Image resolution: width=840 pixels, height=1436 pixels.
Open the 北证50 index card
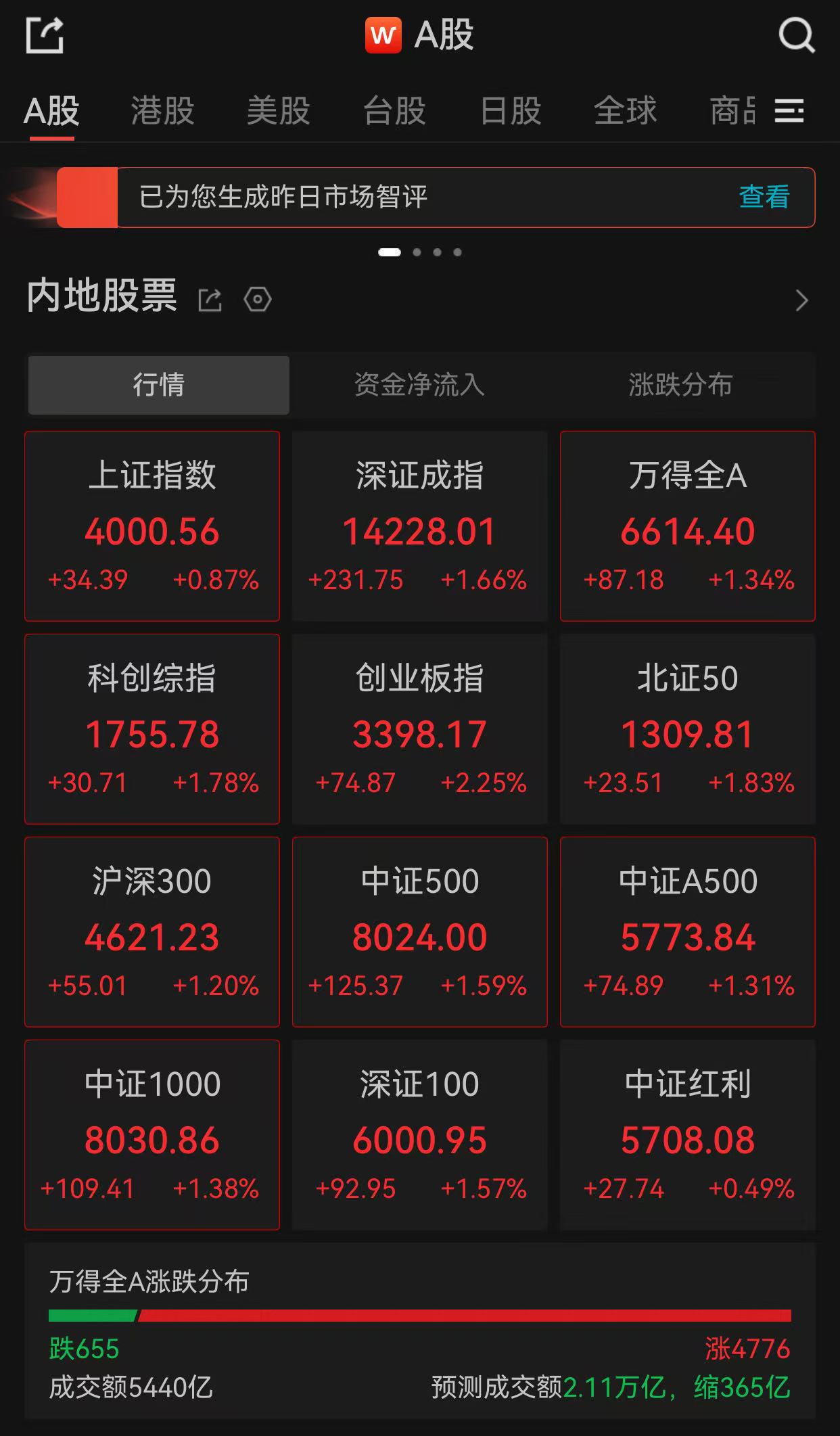click(x=687, y=728)
